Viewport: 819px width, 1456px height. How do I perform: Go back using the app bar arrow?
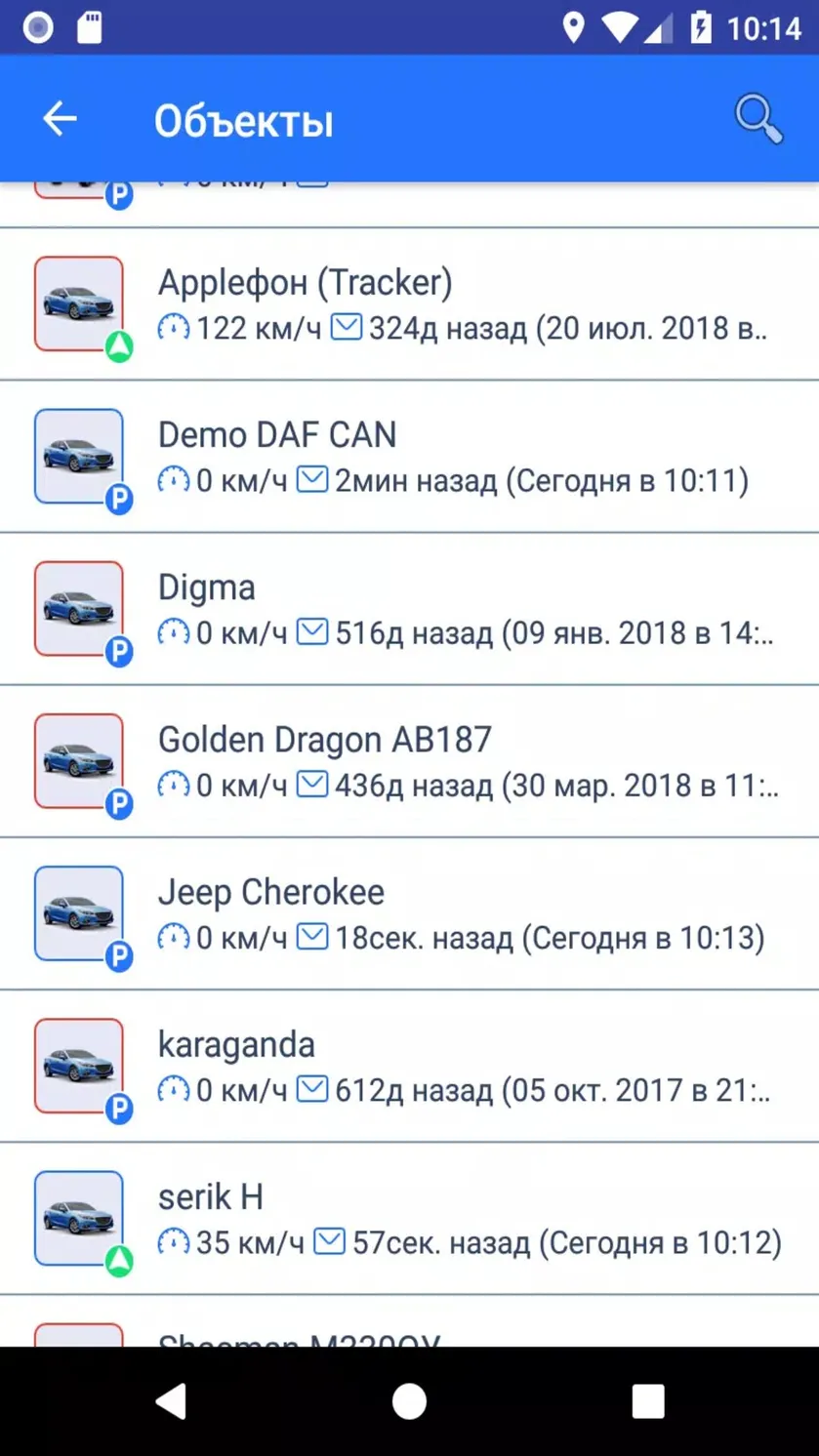pos(60,119)
